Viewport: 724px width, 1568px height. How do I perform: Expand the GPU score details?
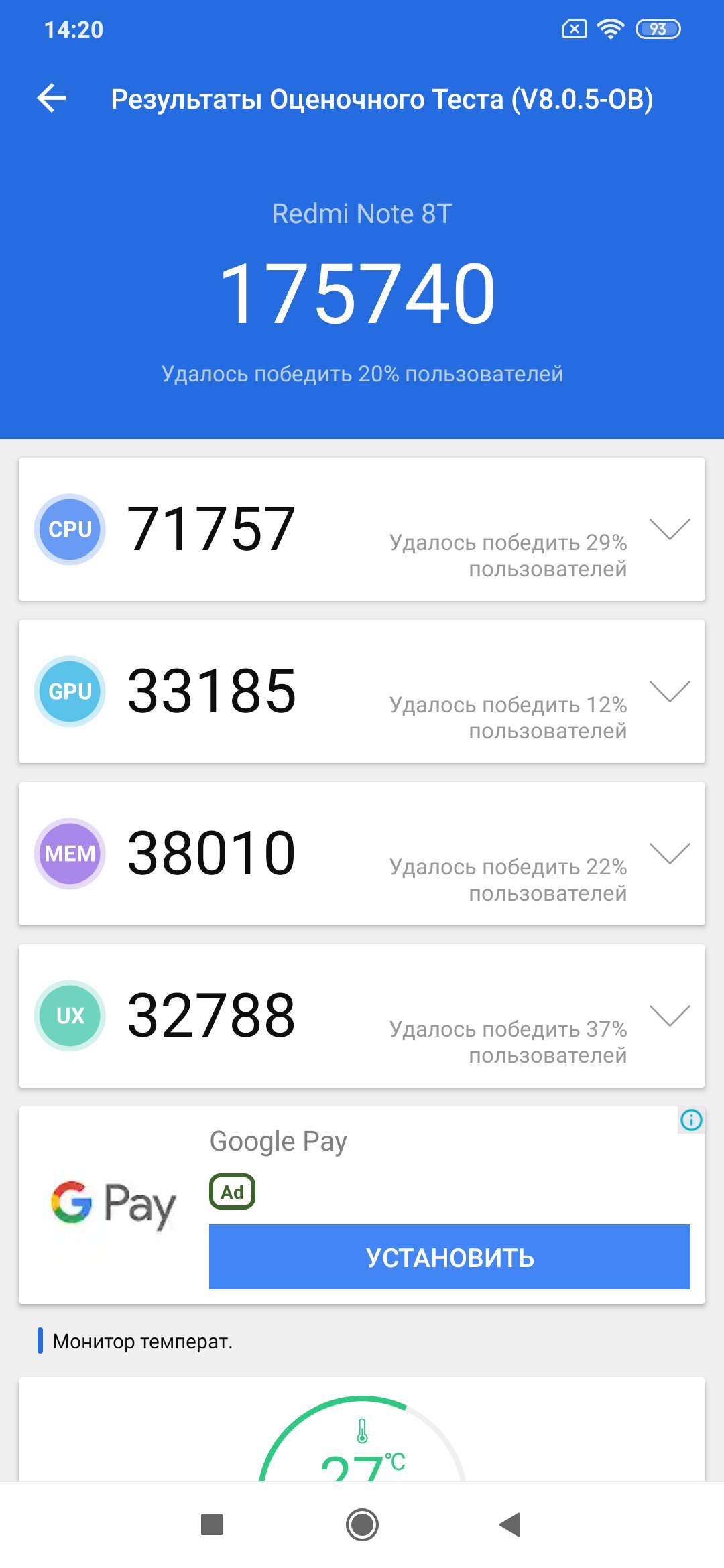[670, 691]
